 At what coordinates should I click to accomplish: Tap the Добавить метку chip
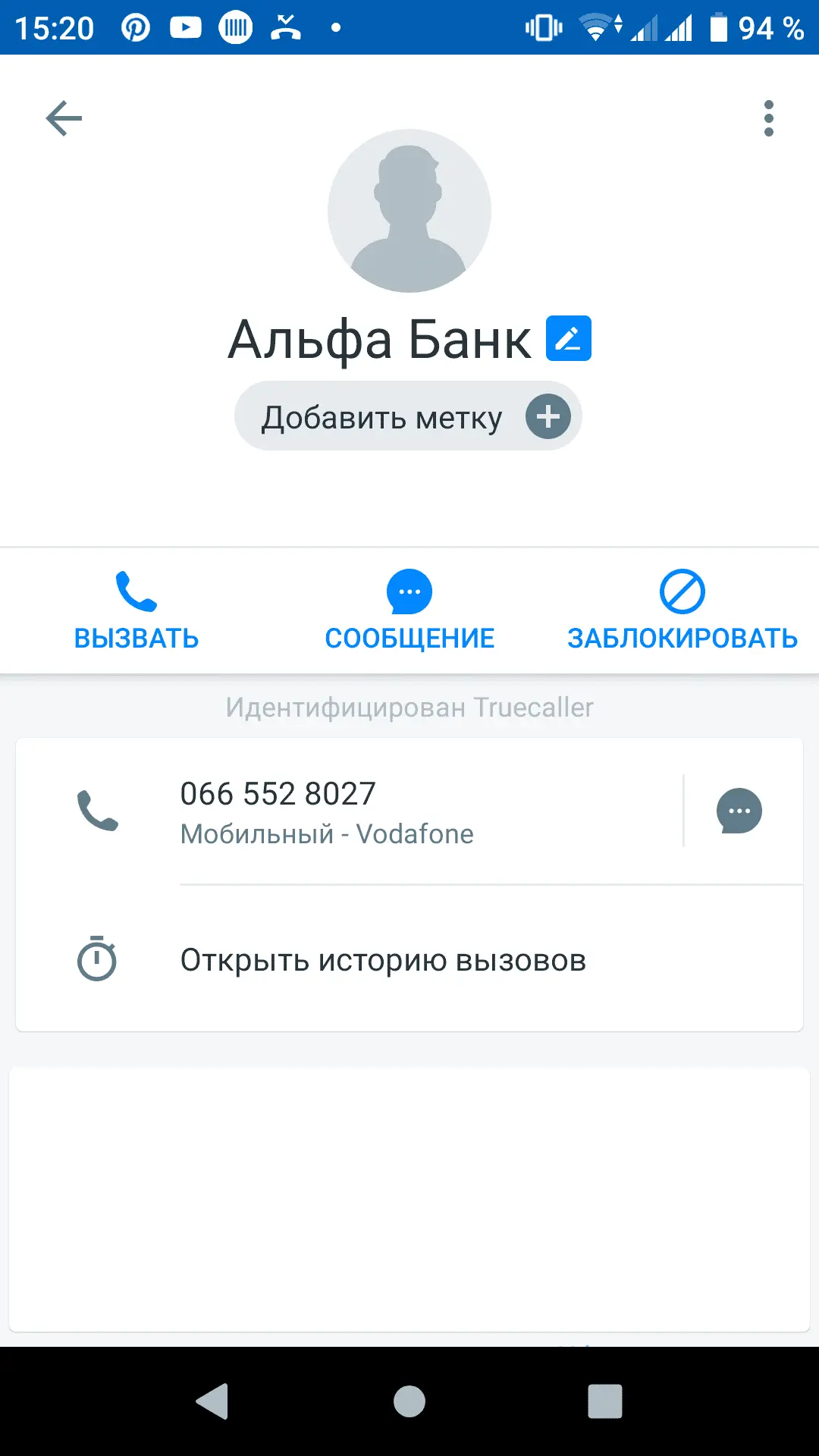(408, 416)
